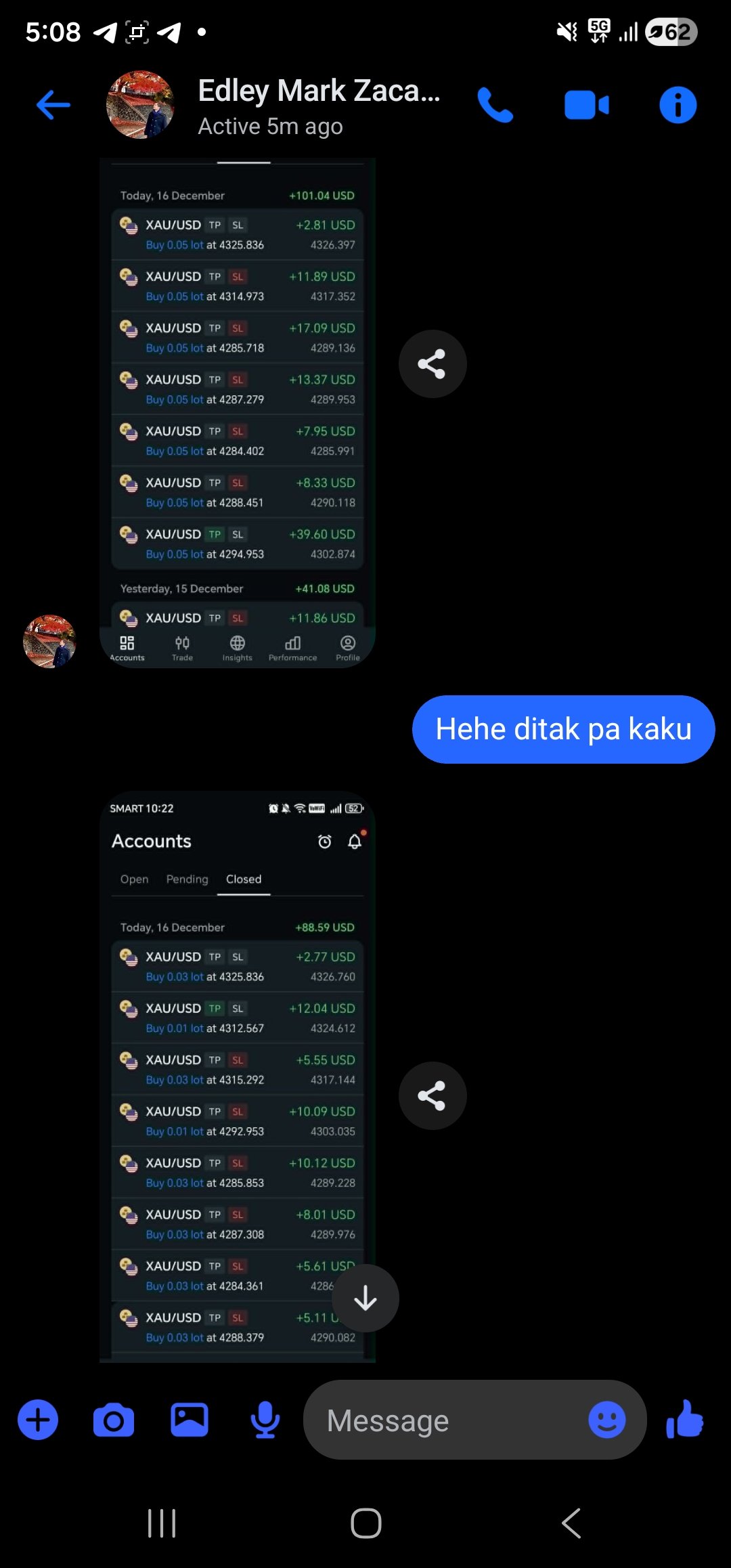
Task: Open the photo gallery picker
Action: click(190, 1420)
